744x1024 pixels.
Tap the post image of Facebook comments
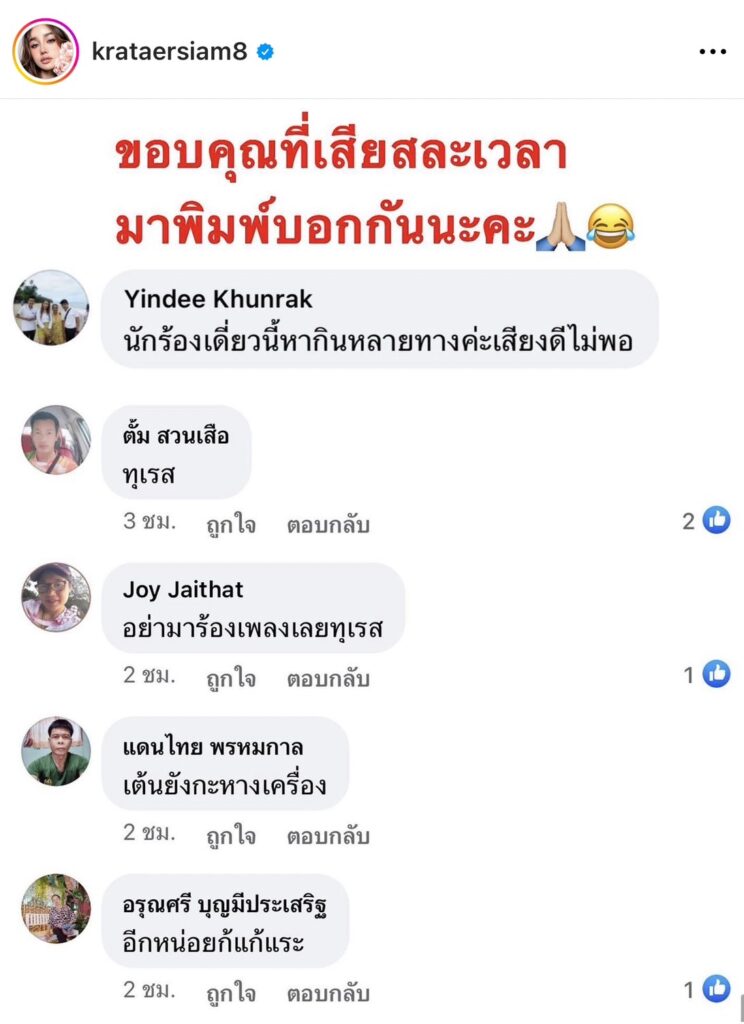click(372, 560)
